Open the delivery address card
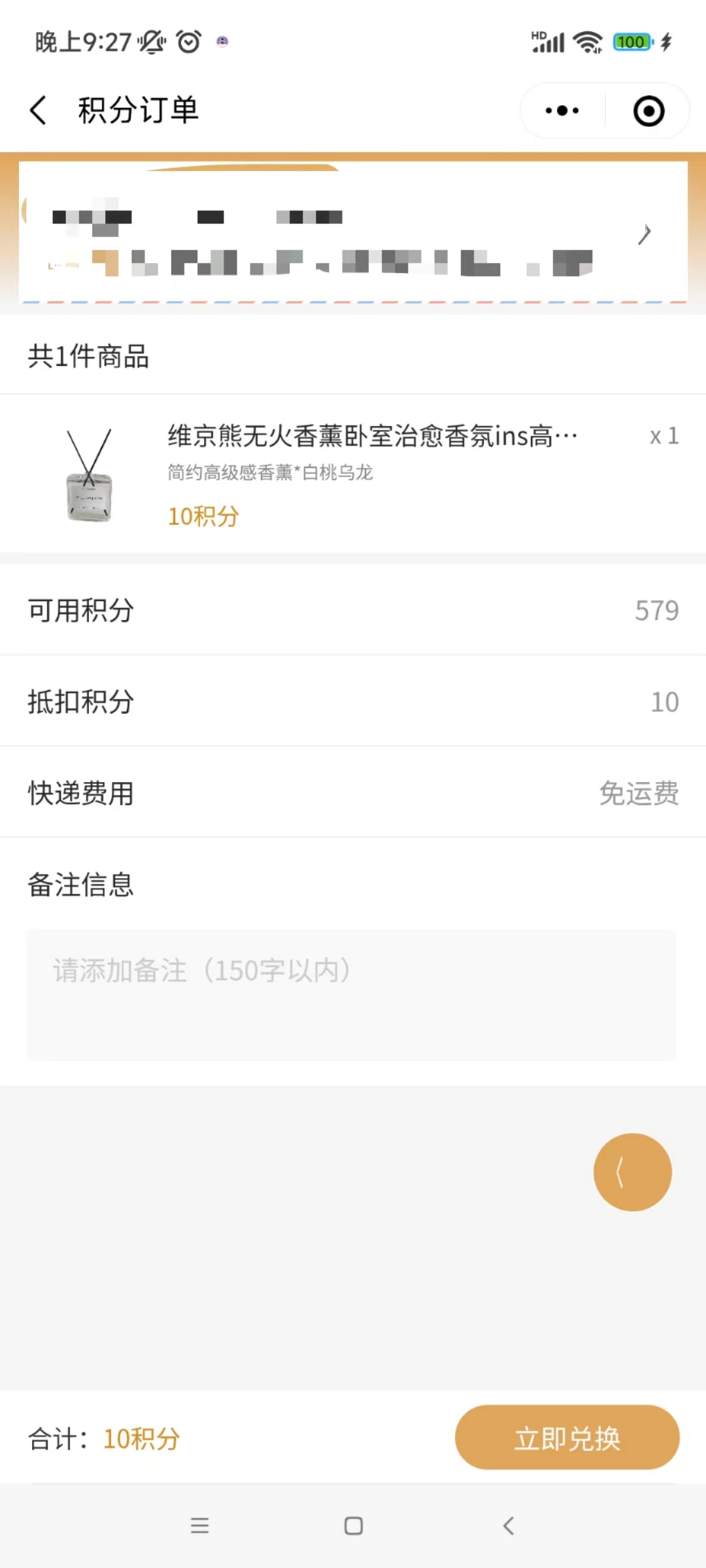 click(353, 234)
